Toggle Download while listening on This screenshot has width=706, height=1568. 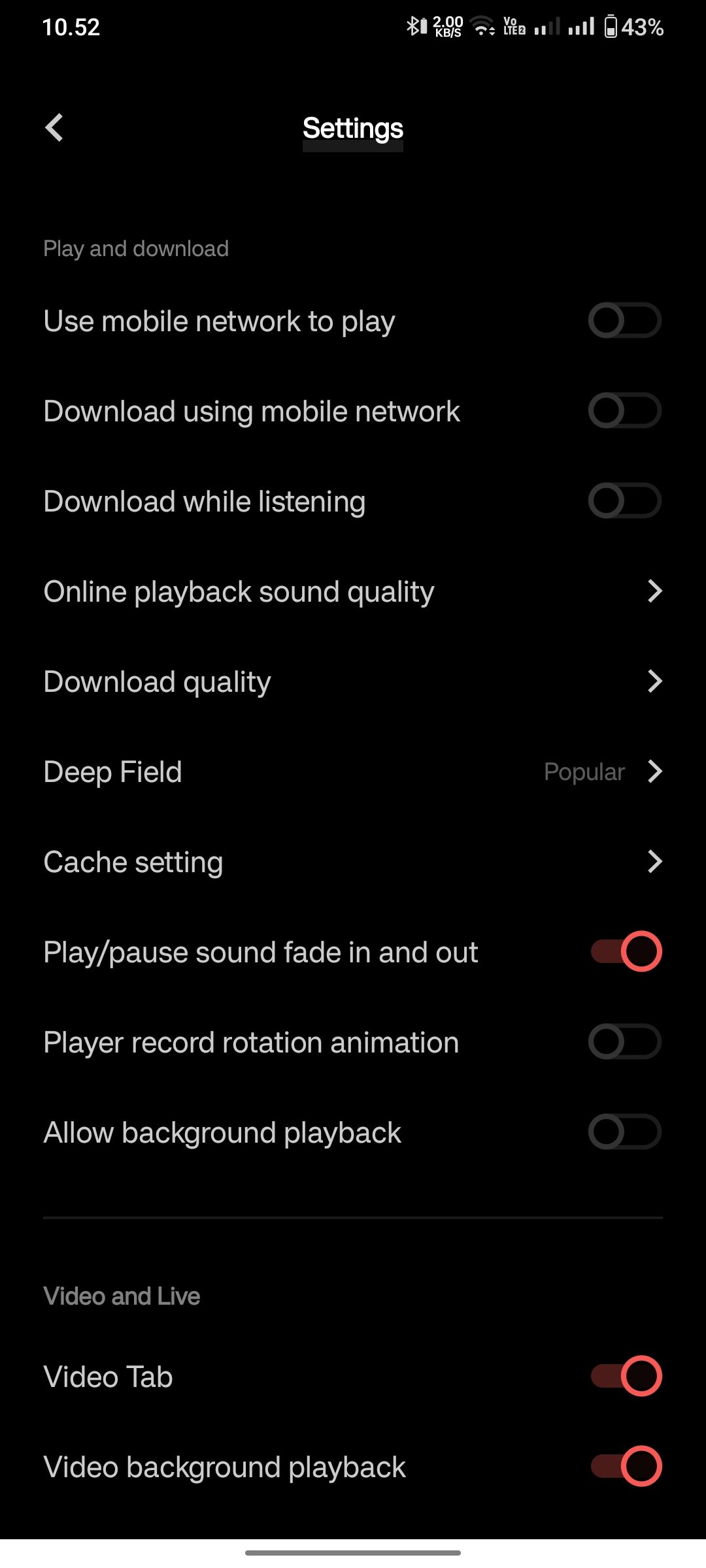(x=624, y=501)
